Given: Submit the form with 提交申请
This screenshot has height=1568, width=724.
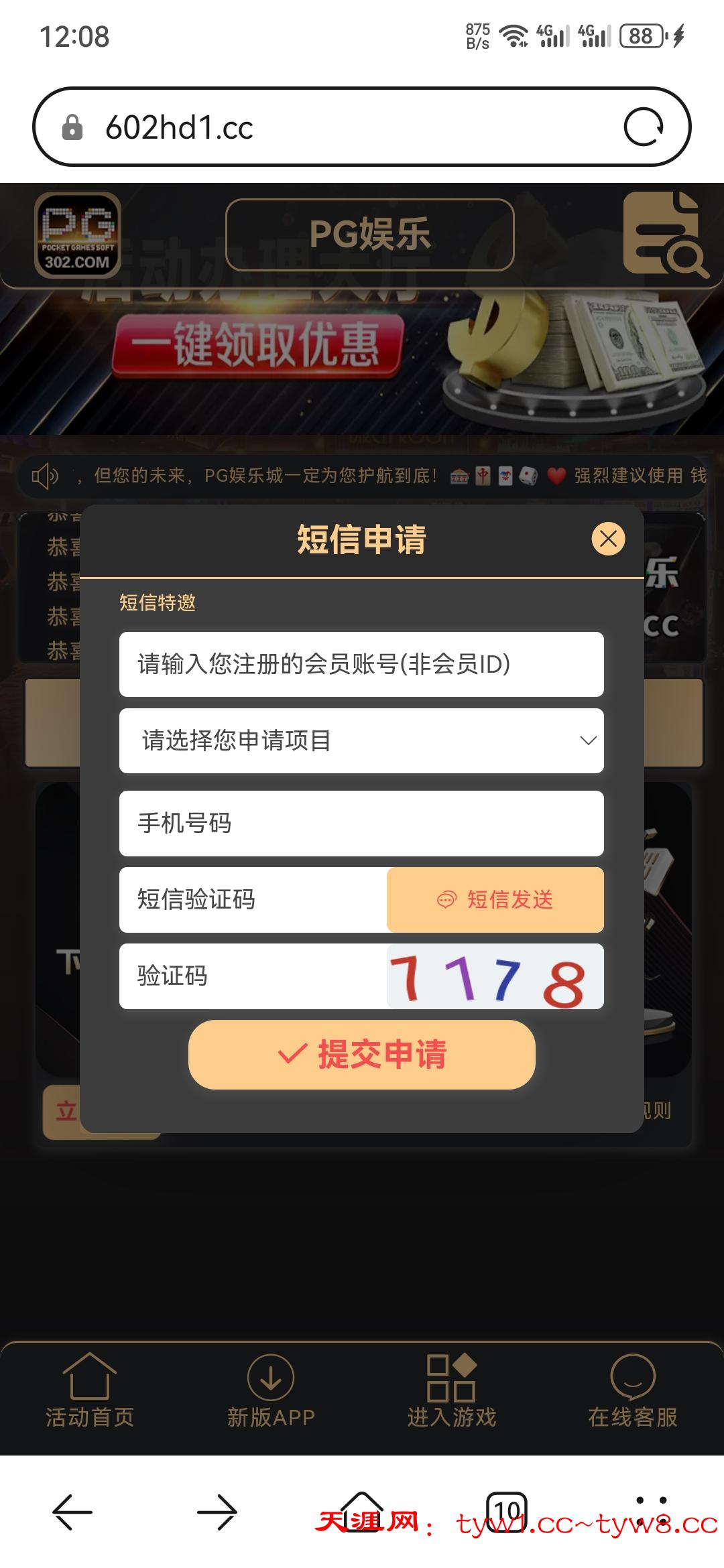Looking at the screenshot, I should [361, 1054].
